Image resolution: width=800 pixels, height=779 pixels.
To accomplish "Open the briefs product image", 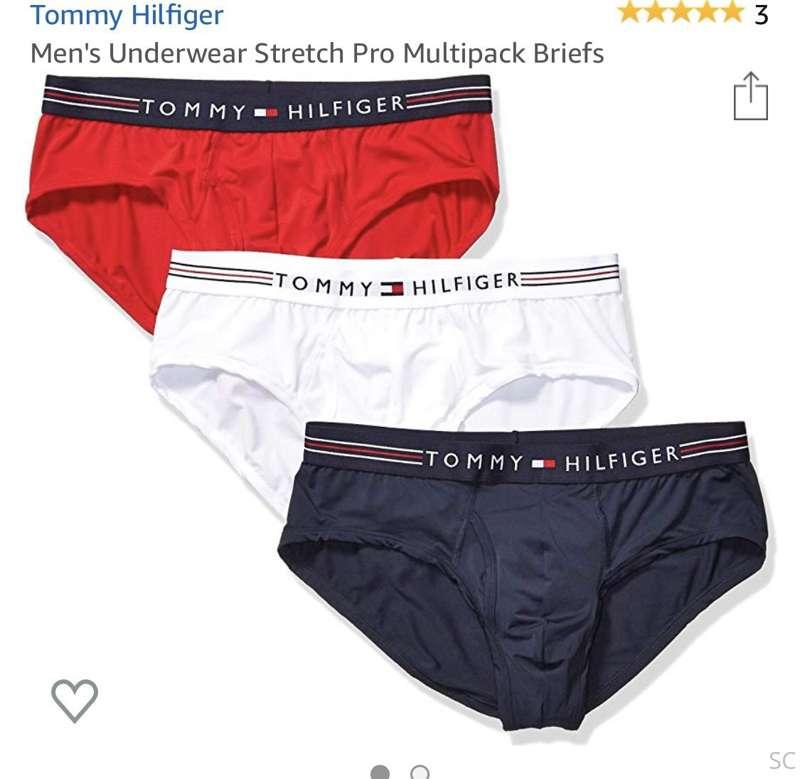I will point(400,400).
